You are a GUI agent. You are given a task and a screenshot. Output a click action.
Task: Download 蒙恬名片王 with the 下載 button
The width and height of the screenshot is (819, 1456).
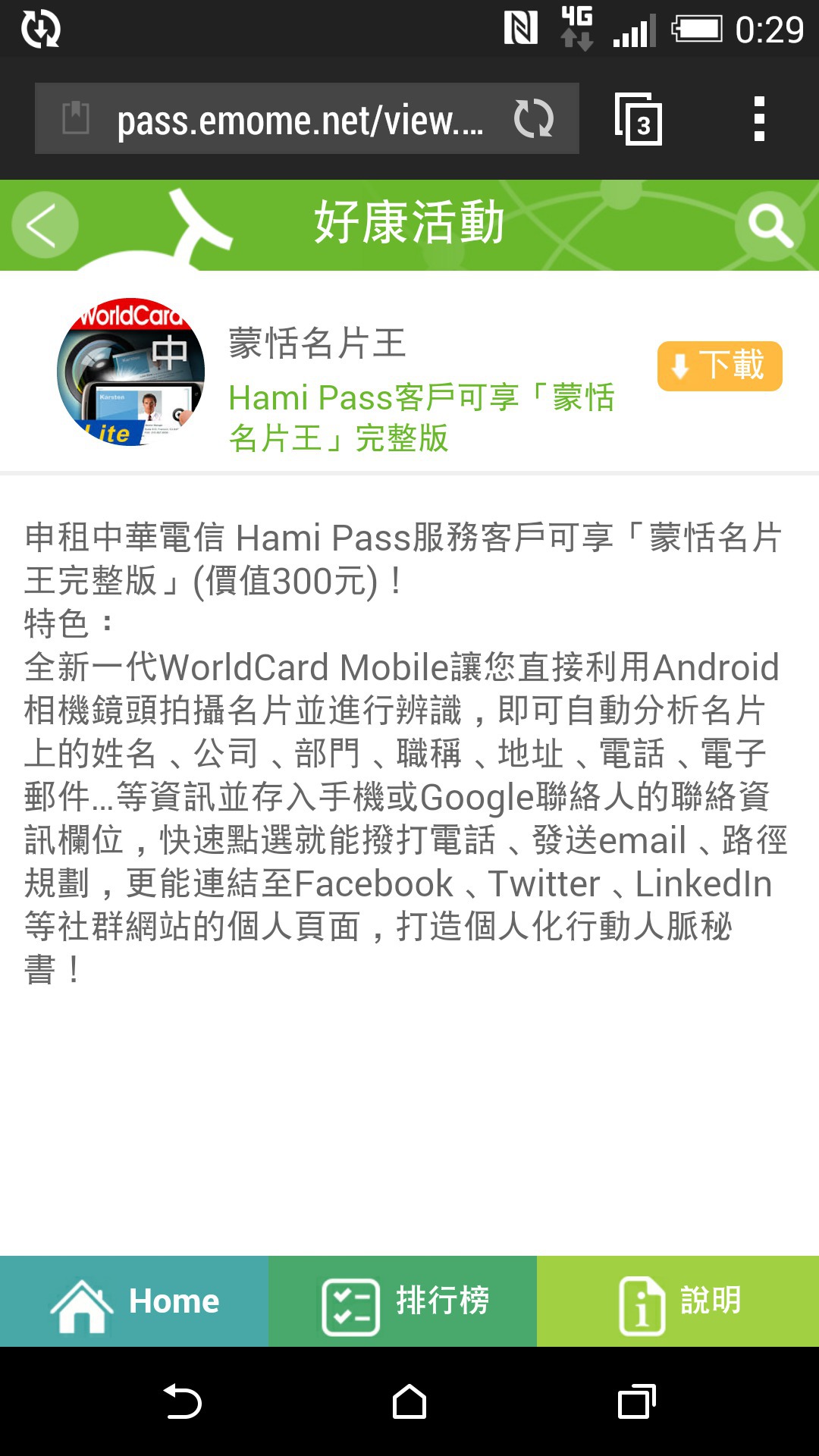(x=720, y=366)
